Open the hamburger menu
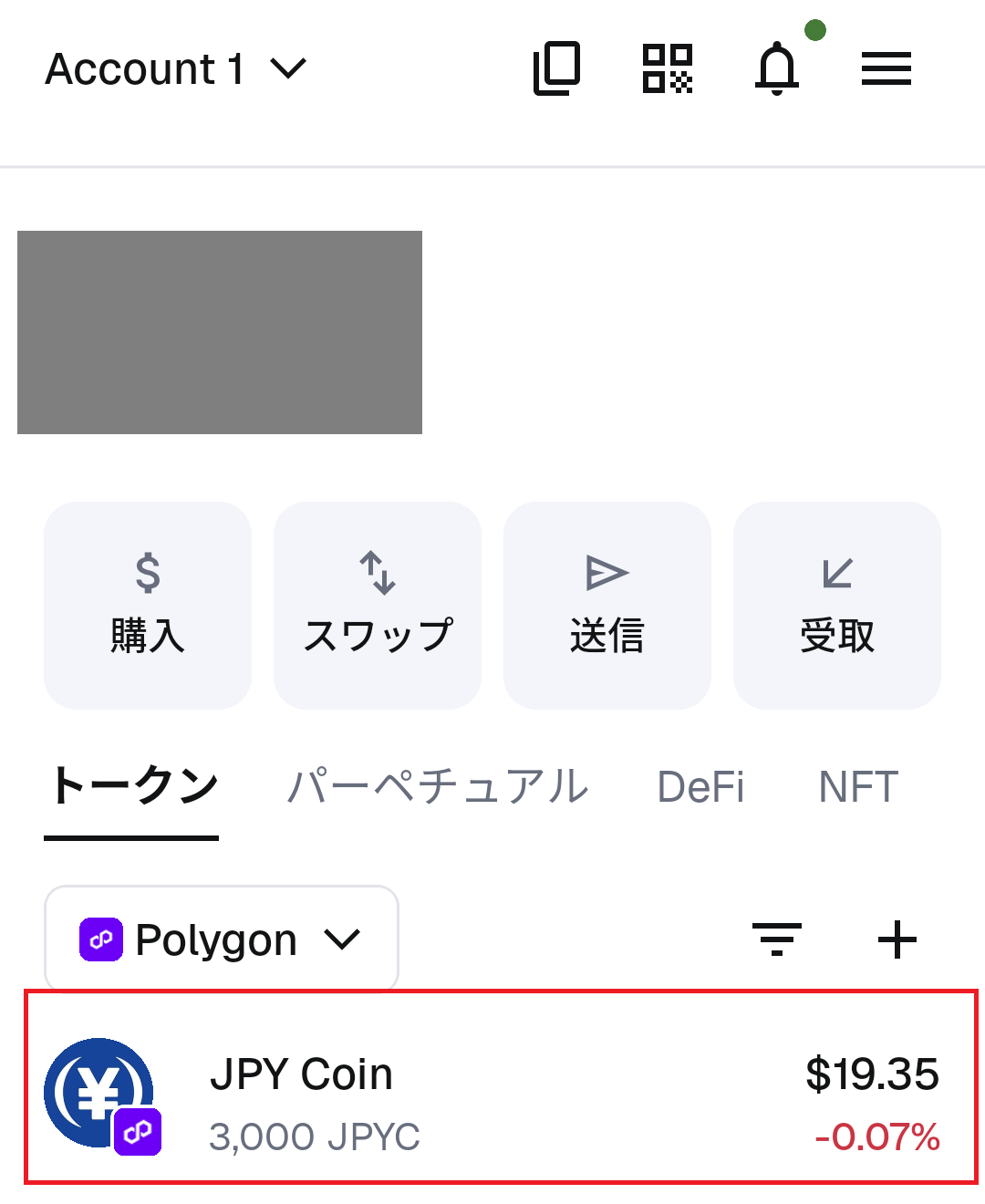Image resolution: width=985 pixels, height=1204 pixels. click(886, 68)
